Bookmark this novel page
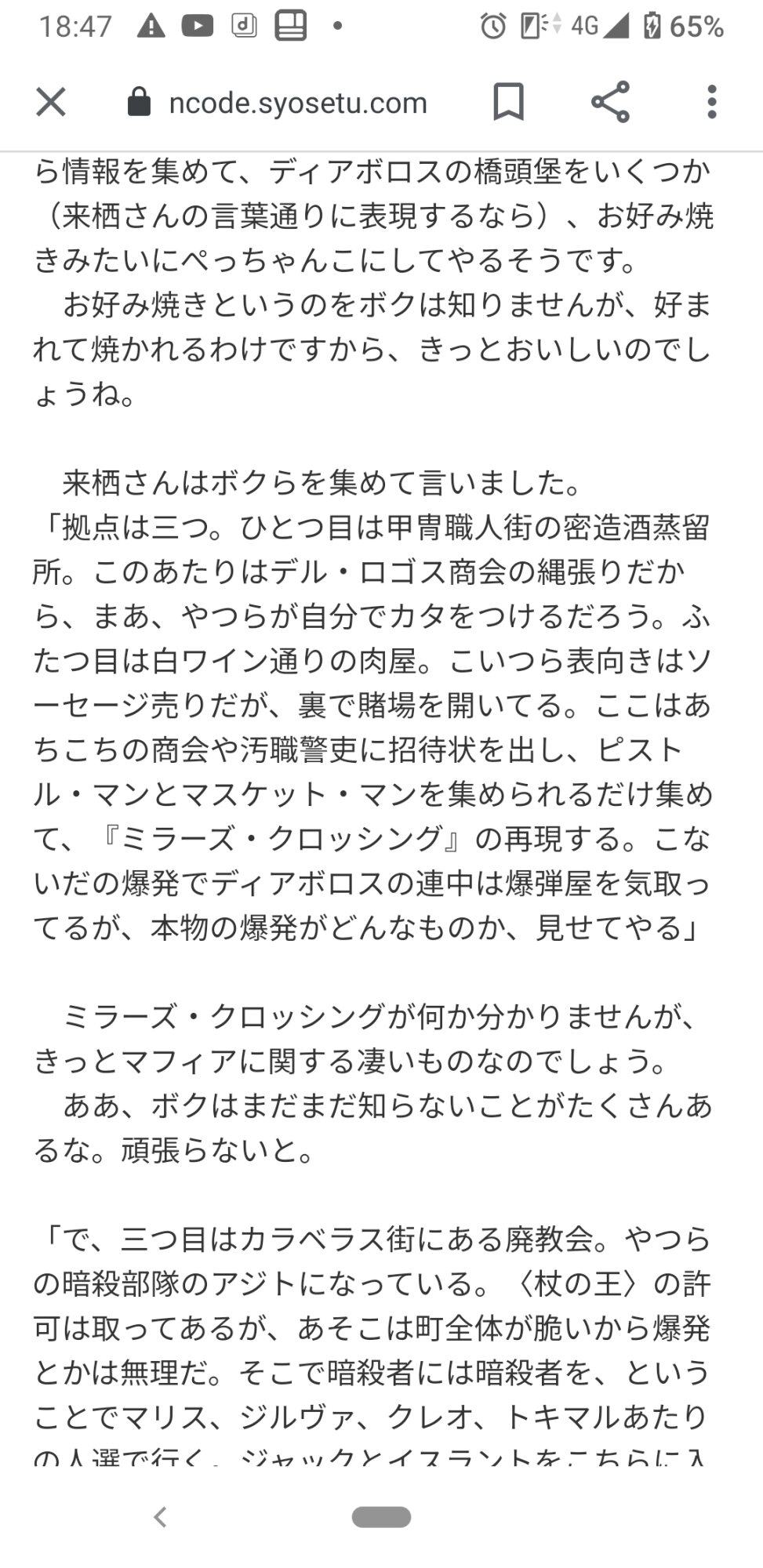 point(508,102)
